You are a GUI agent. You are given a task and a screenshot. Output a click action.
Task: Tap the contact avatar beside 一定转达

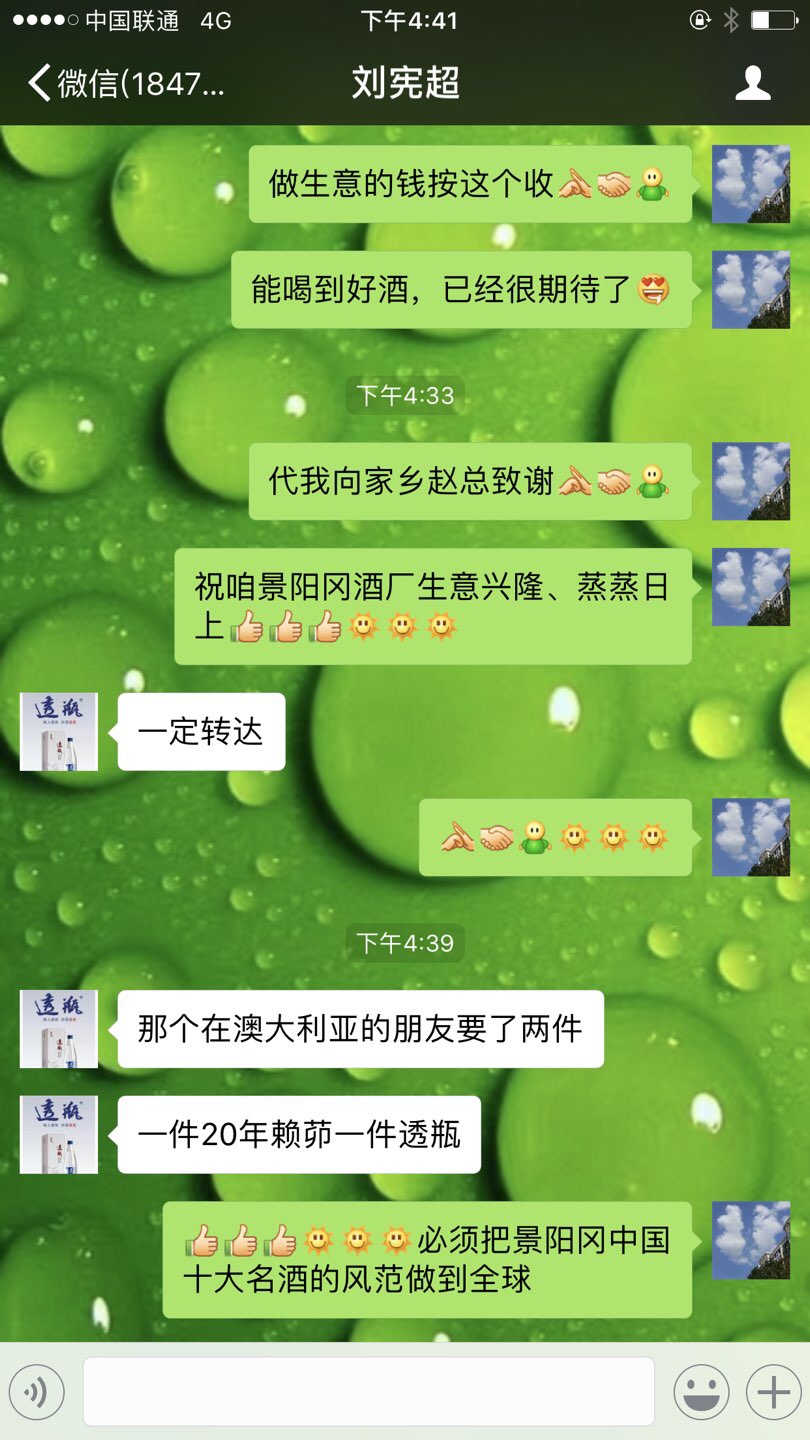click(59, 732)
